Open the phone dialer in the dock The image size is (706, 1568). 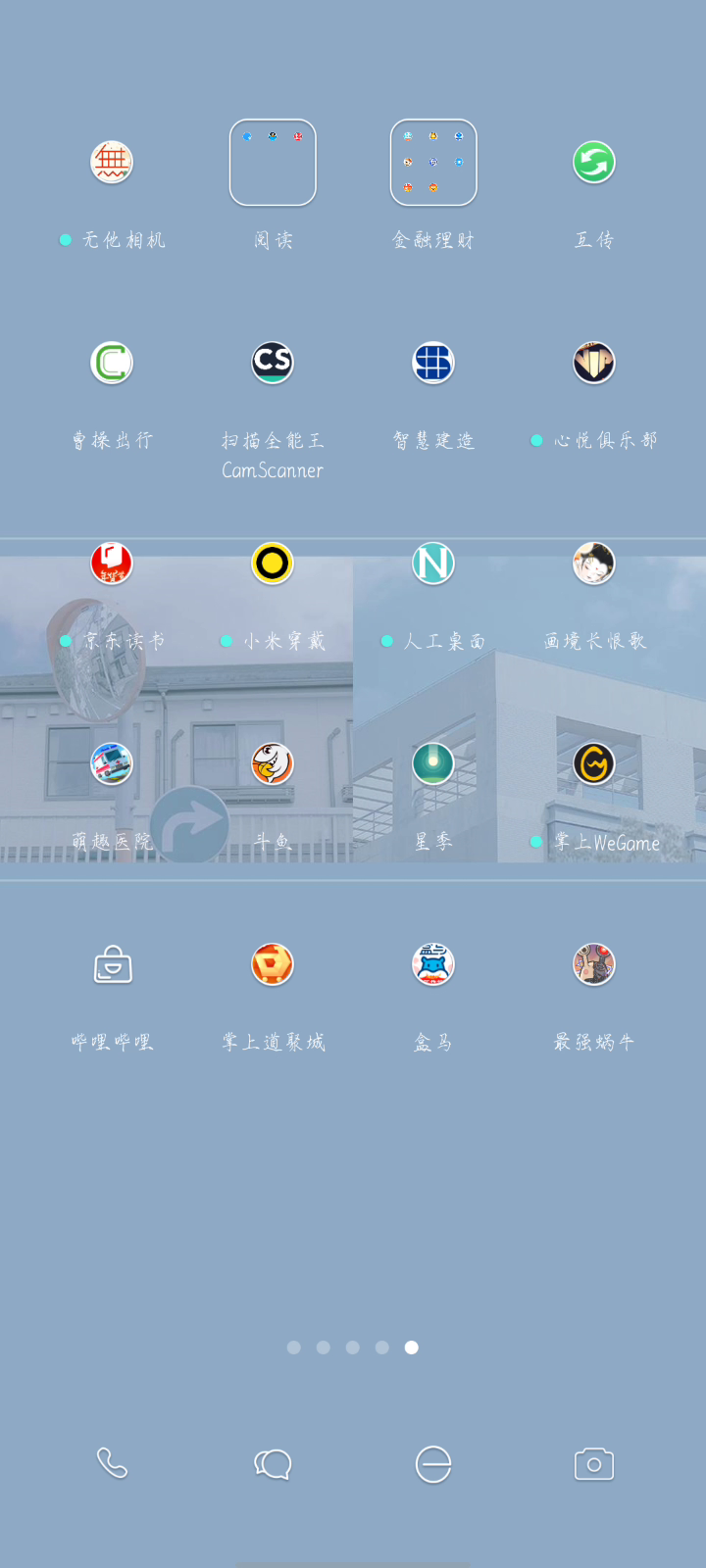click(x=112, y=1464)
